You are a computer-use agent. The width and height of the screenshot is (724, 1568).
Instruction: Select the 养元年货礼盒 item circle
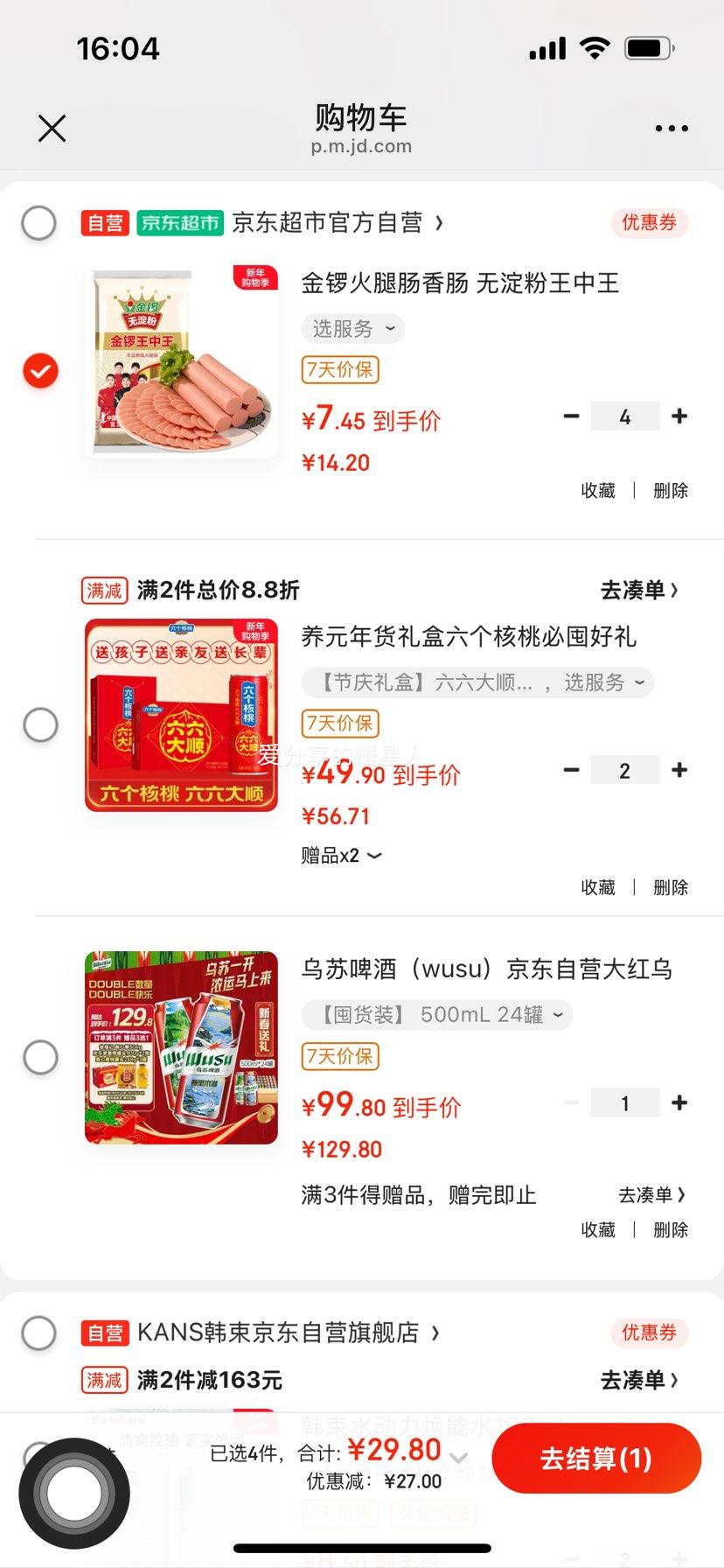38,724
